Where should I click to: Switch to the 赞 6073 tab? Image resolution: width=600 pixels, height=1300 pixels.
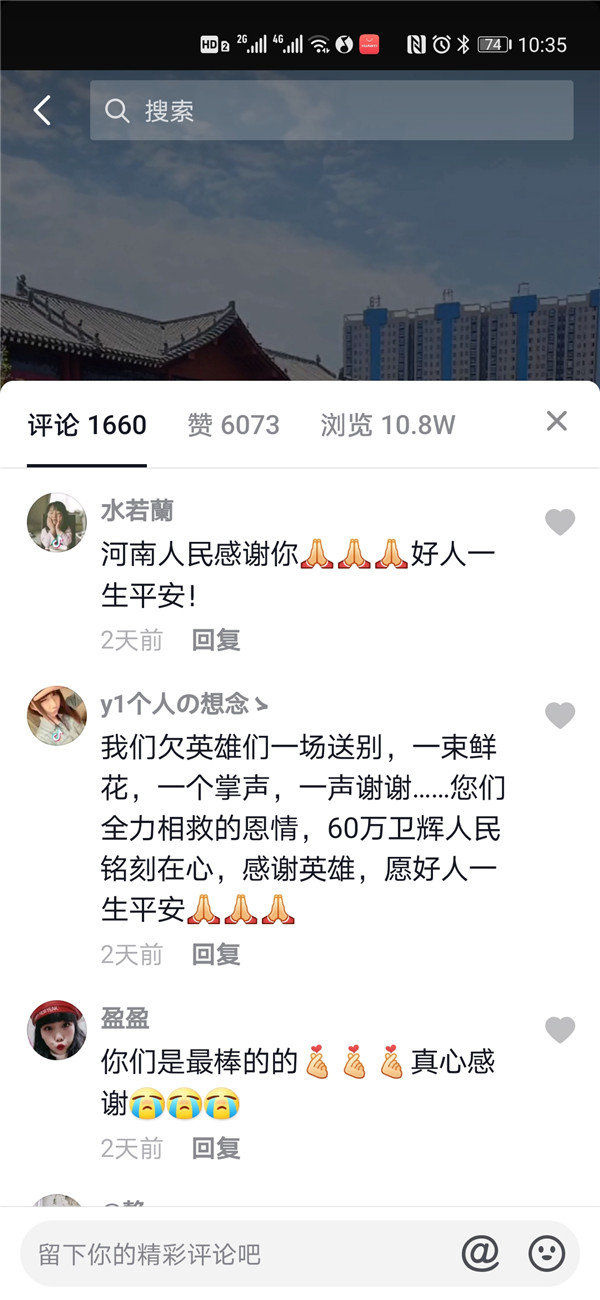[x=233, y=425]
